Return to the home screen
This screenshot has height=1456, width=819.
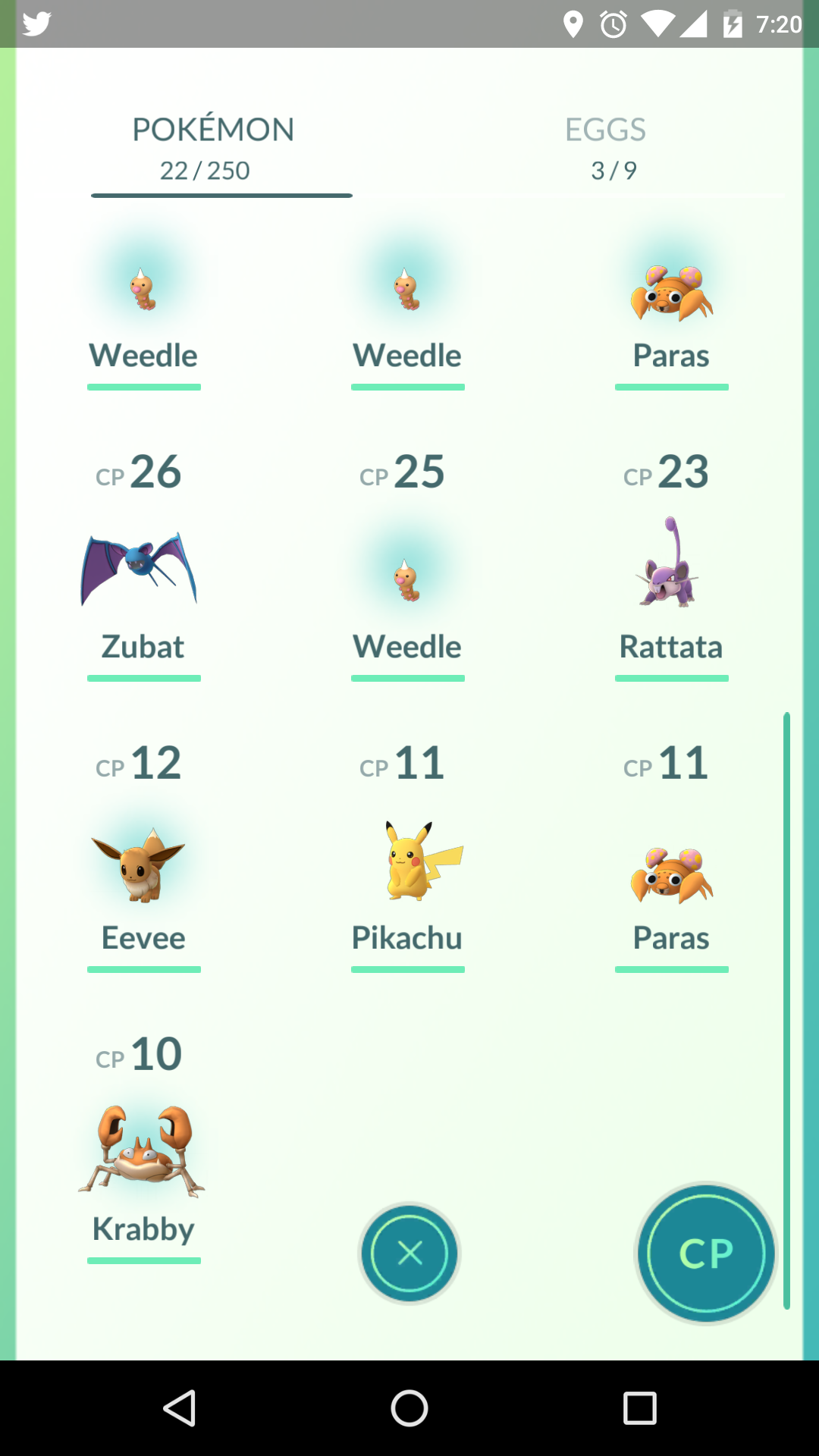click(x=409, y=1408)
